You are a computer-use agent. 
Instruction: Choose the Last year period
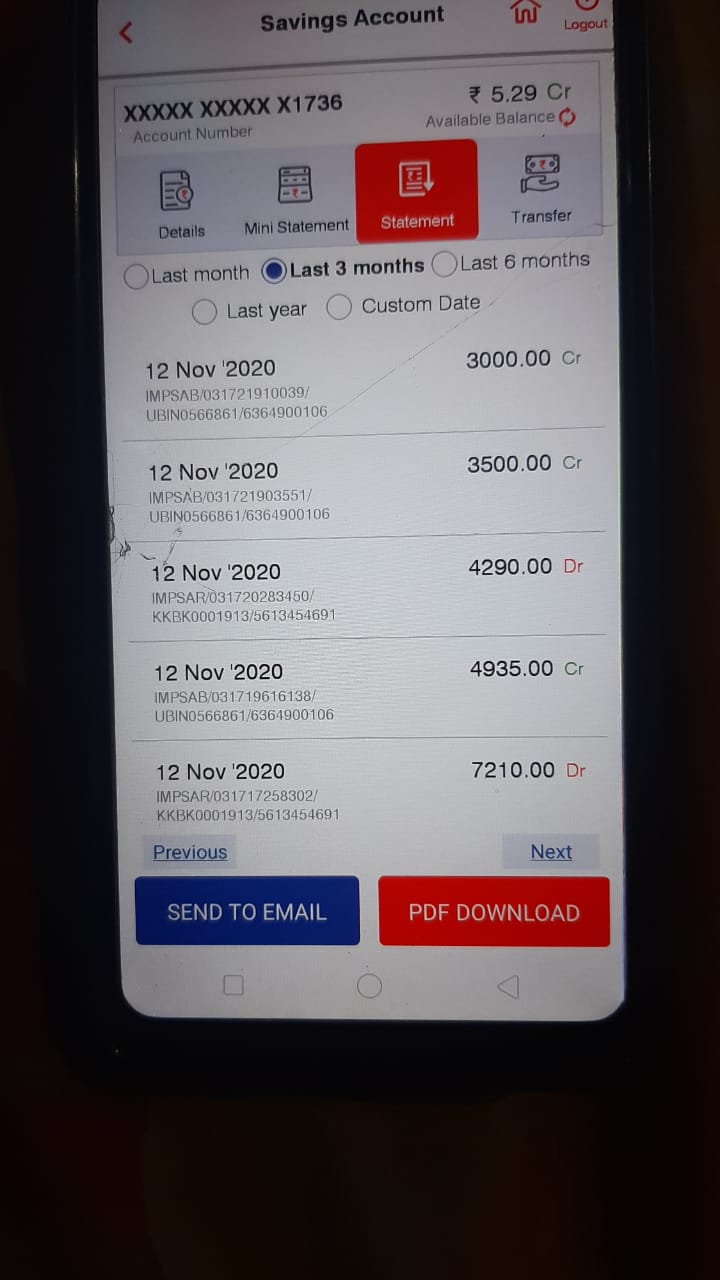249,311
